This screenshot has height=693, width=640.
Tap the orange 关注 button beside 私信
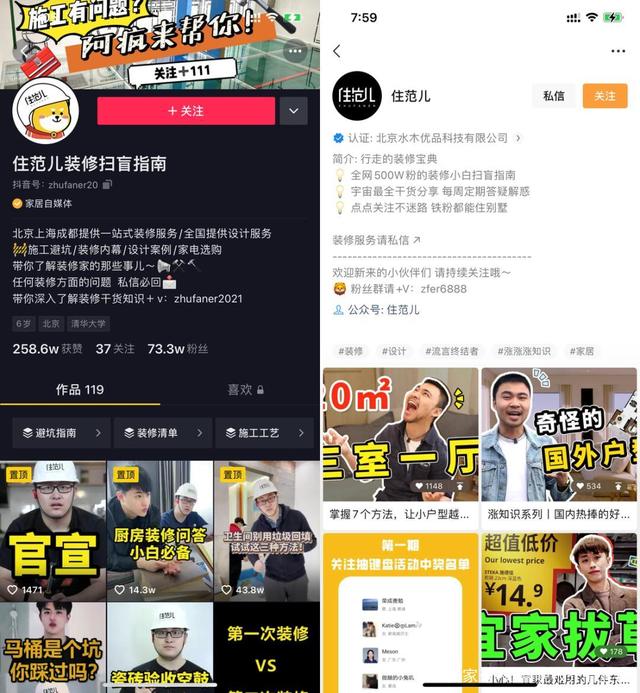605,96
